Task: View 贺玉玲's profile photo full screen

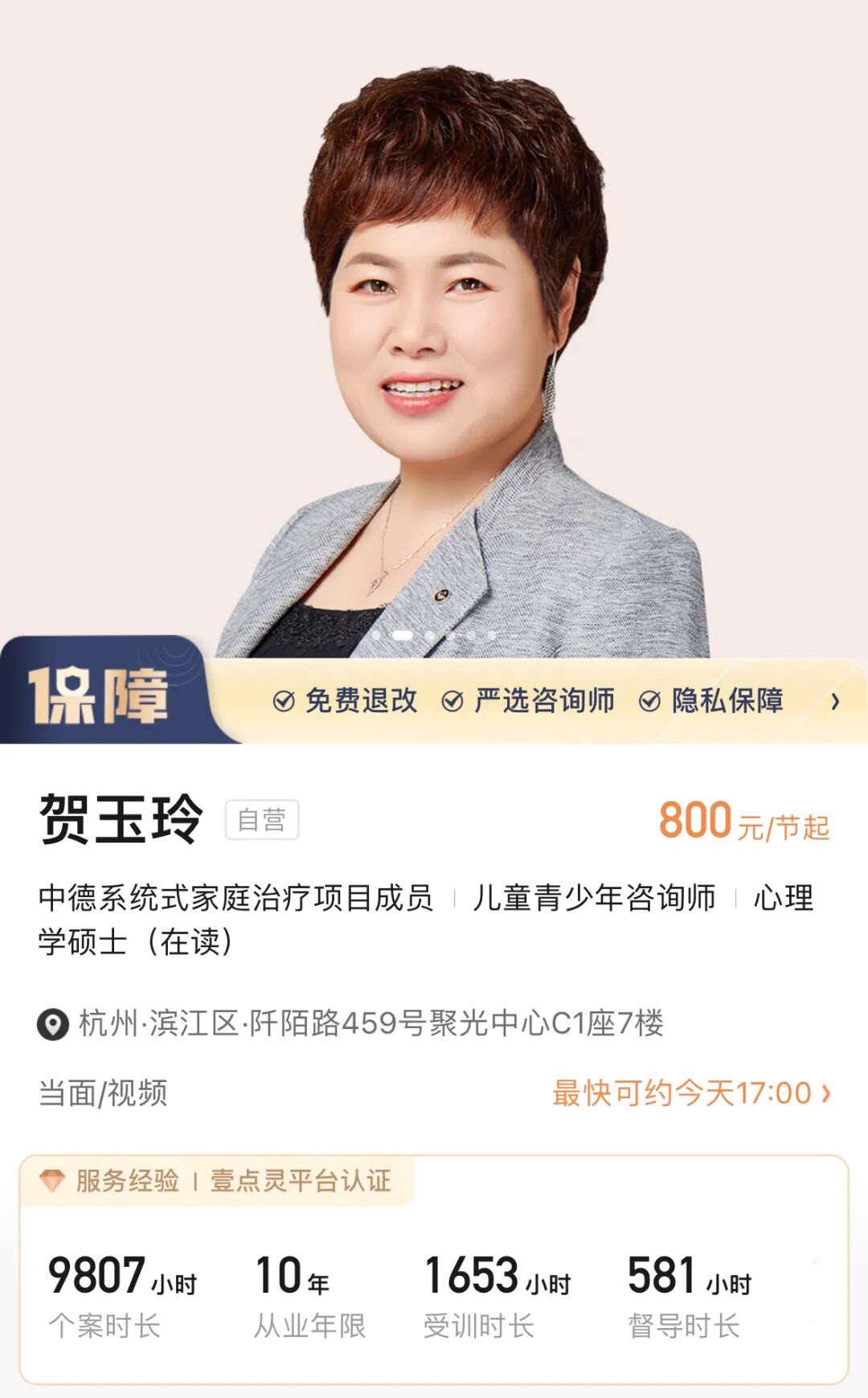Action: (434, 330)
